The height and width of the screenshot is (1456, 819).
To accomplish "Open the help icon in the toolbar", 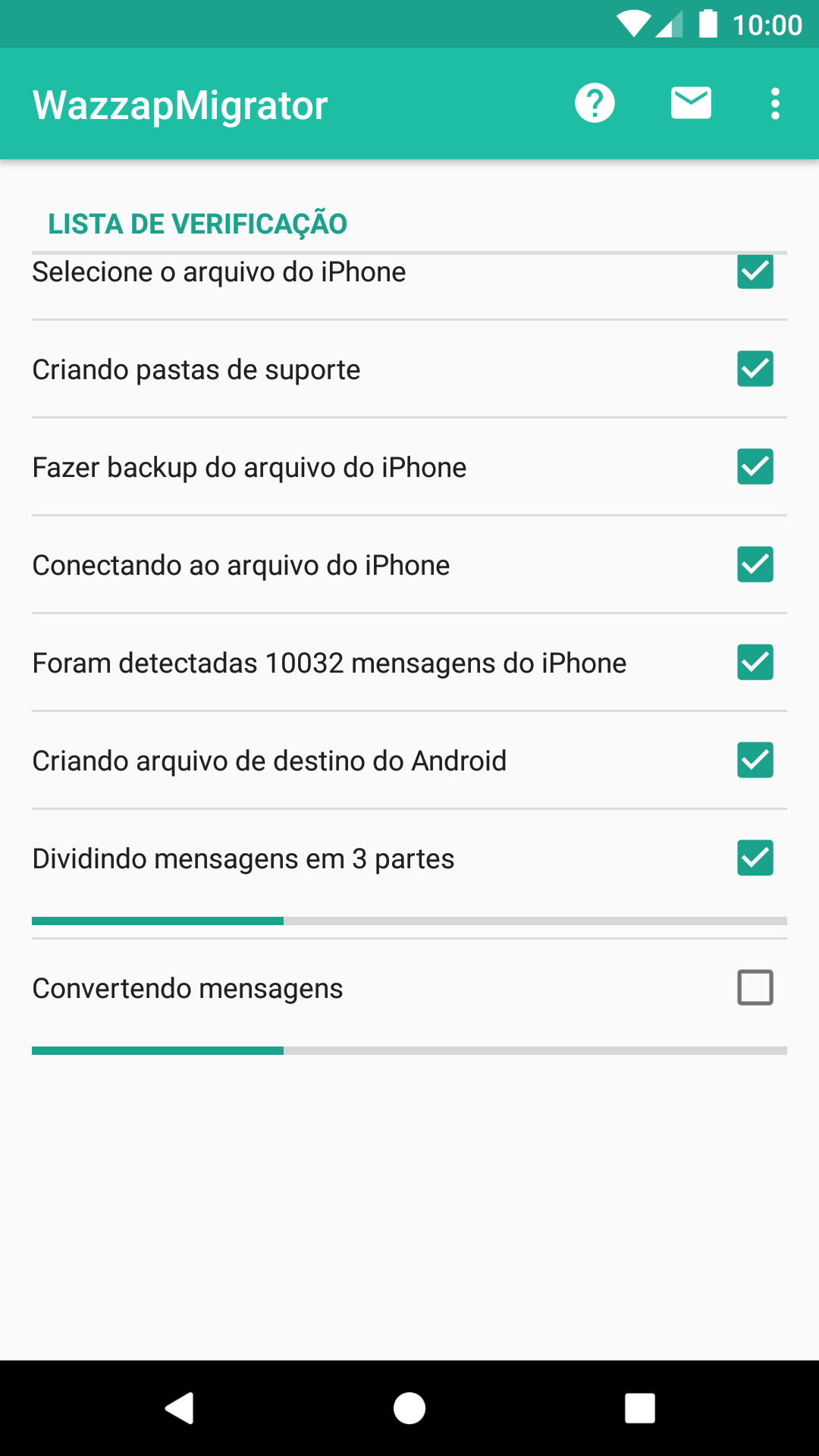I will click(x=595, y=103).
